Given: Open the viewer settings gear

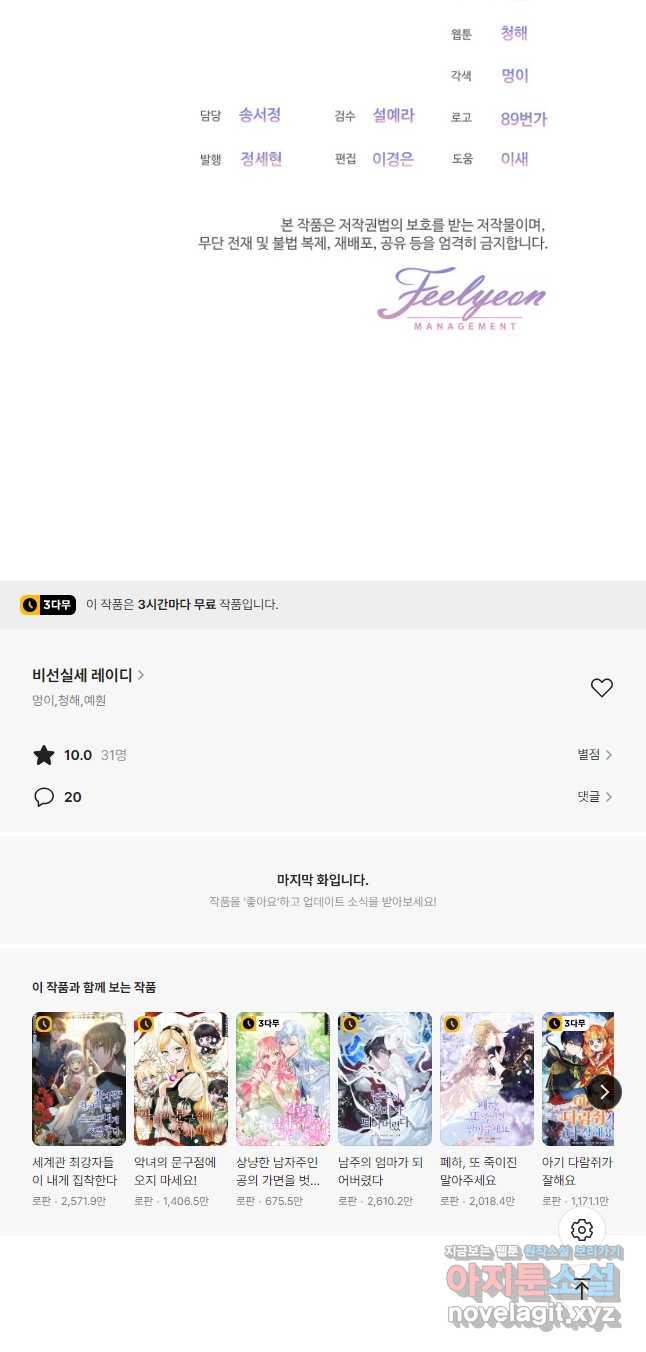Looking at the screenshot, I should coord(582,1230).
